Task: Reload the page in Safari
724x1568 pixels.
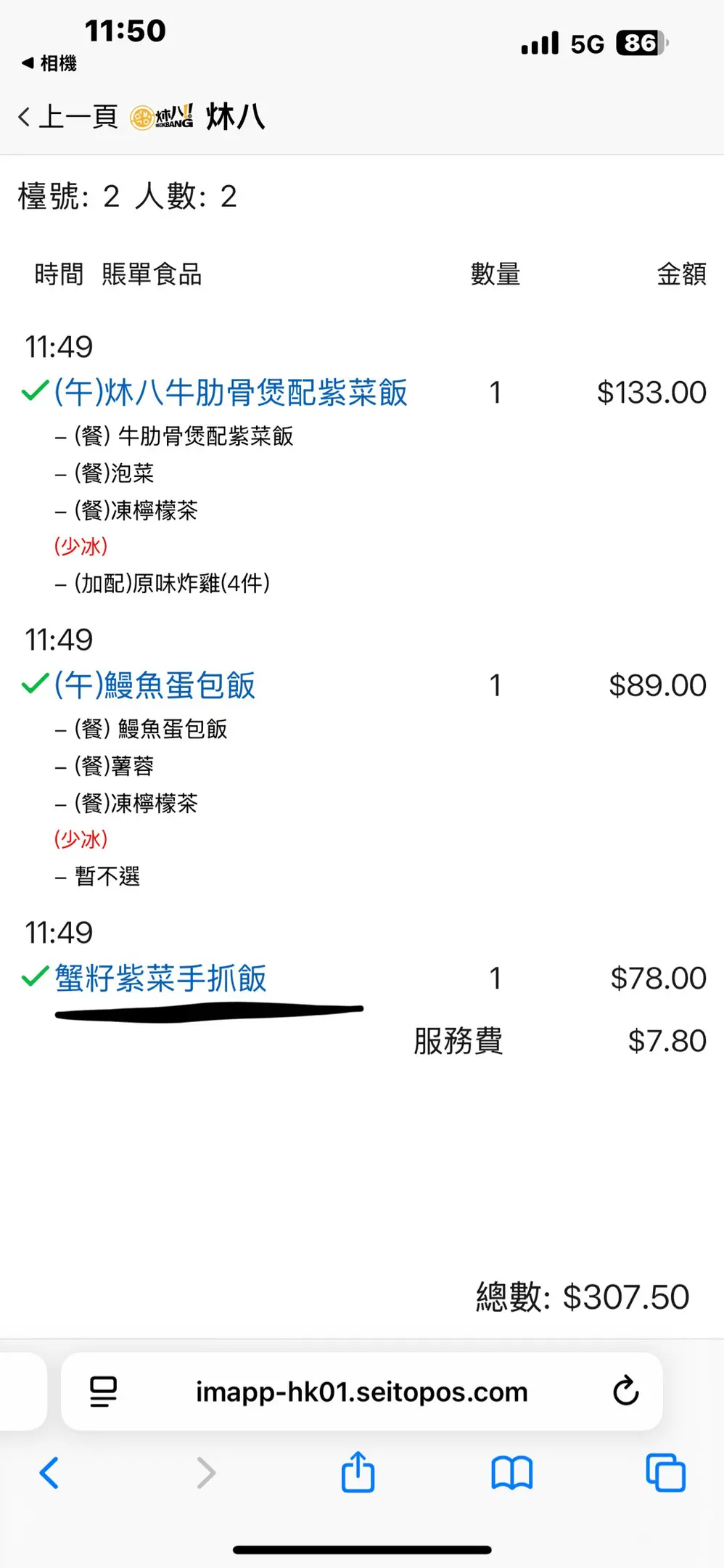Action: click(x=625, y=1391)
